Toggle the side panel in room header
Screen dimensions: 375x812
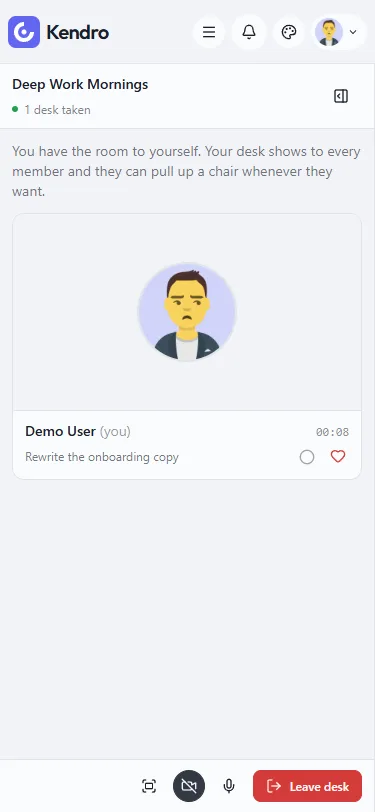pos(341,96)
